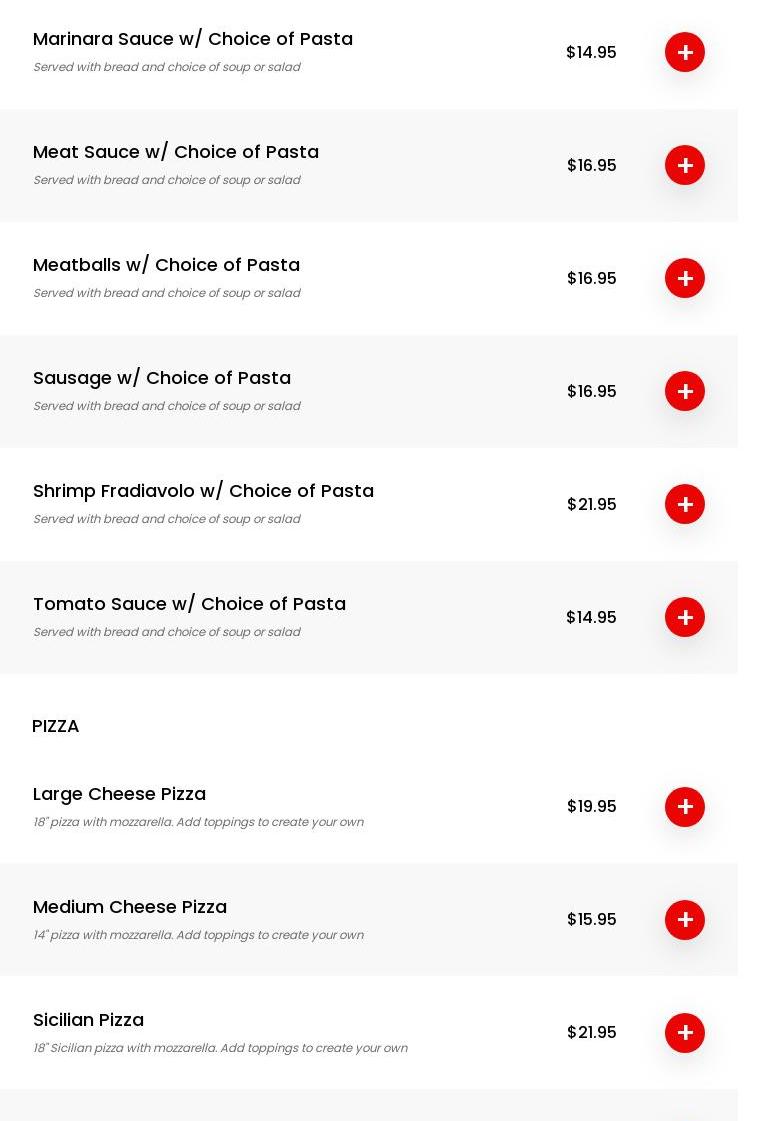The height and width of the screenshot is (1121, 770).
Task: Add Meatballs w/ Choice of Pasta to order
Action: (685, 278)
